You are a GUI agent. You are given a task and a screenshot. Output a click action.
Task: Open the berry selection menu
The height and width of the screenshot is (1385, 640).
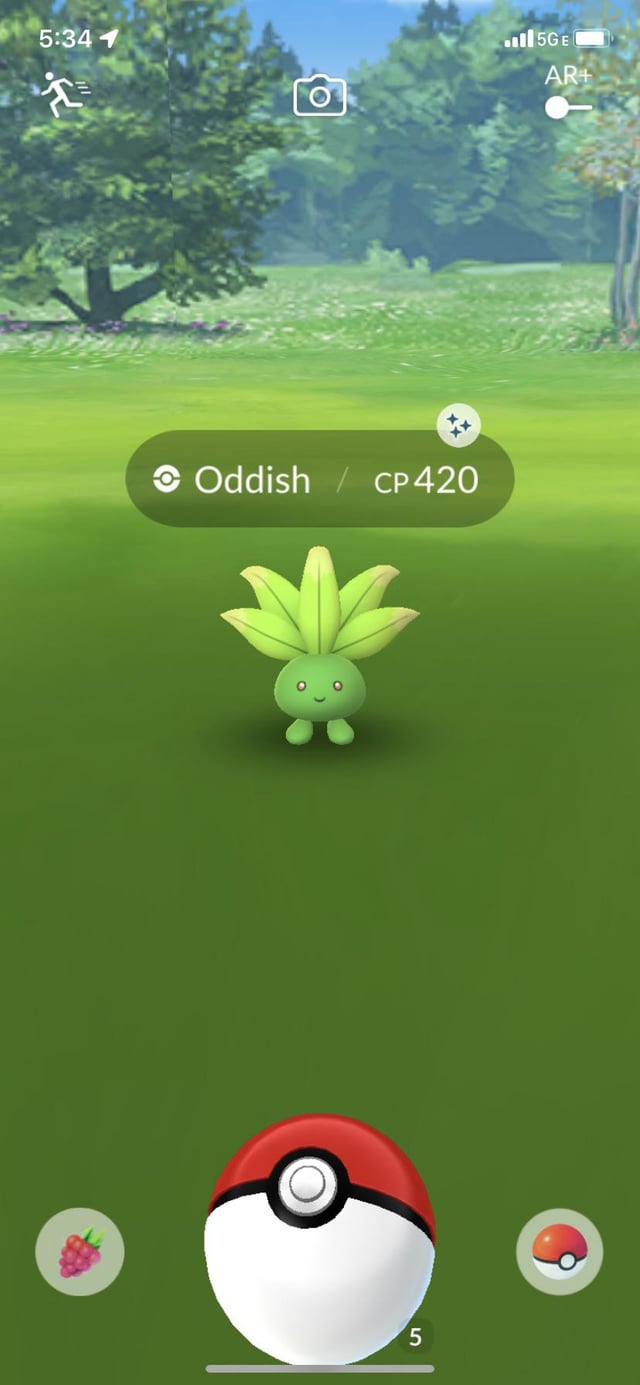[x=80, y=1252]
